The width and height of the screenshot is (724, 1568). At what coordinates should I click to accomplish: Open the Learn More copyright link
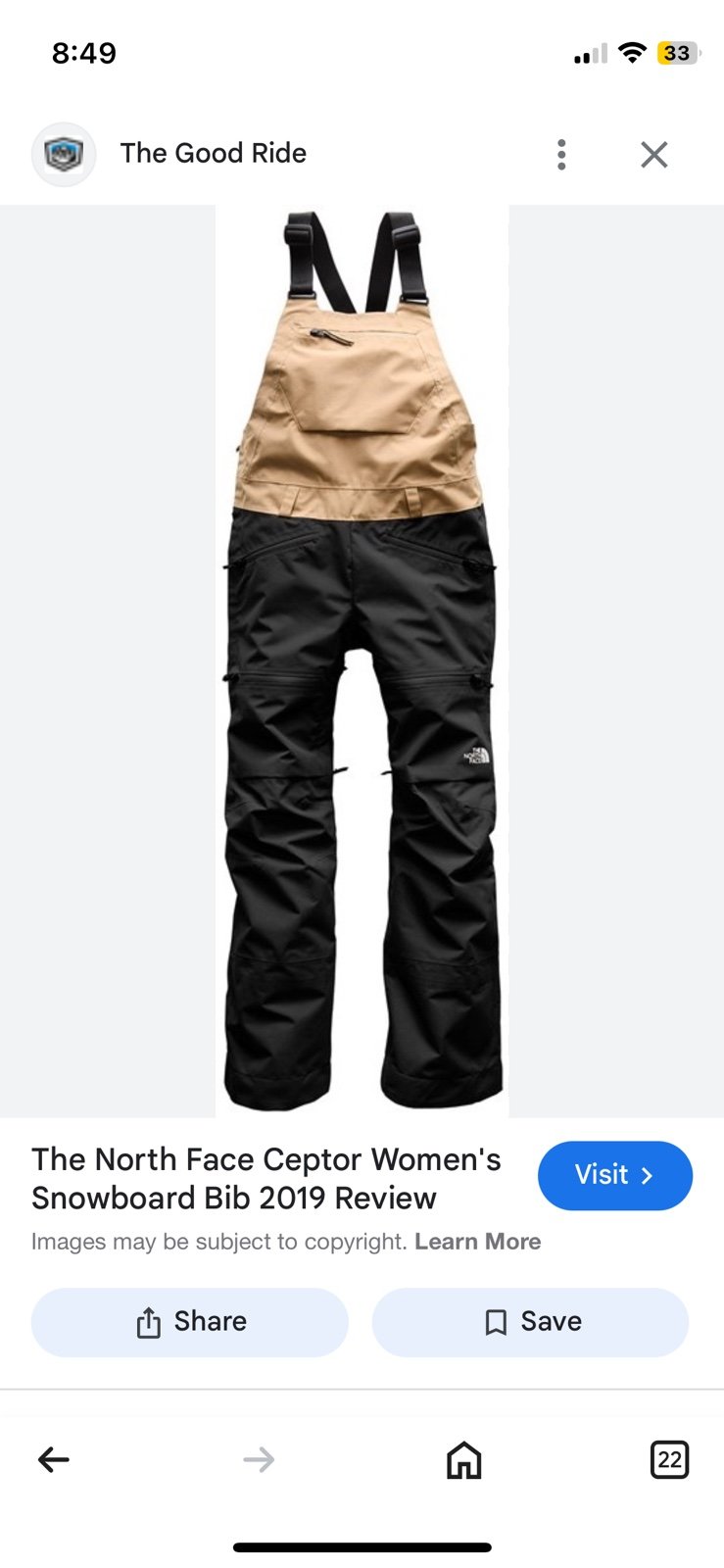(x=477, y=1242)
